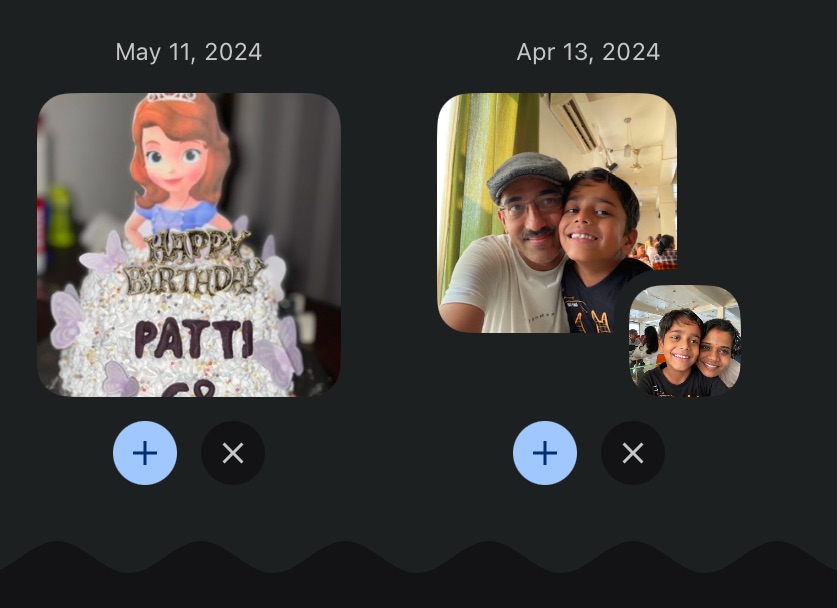Image resolution: width=837 pixels, height=608 pixels.
Task: Add the May 11, 2024 memory
Action: 145,453
